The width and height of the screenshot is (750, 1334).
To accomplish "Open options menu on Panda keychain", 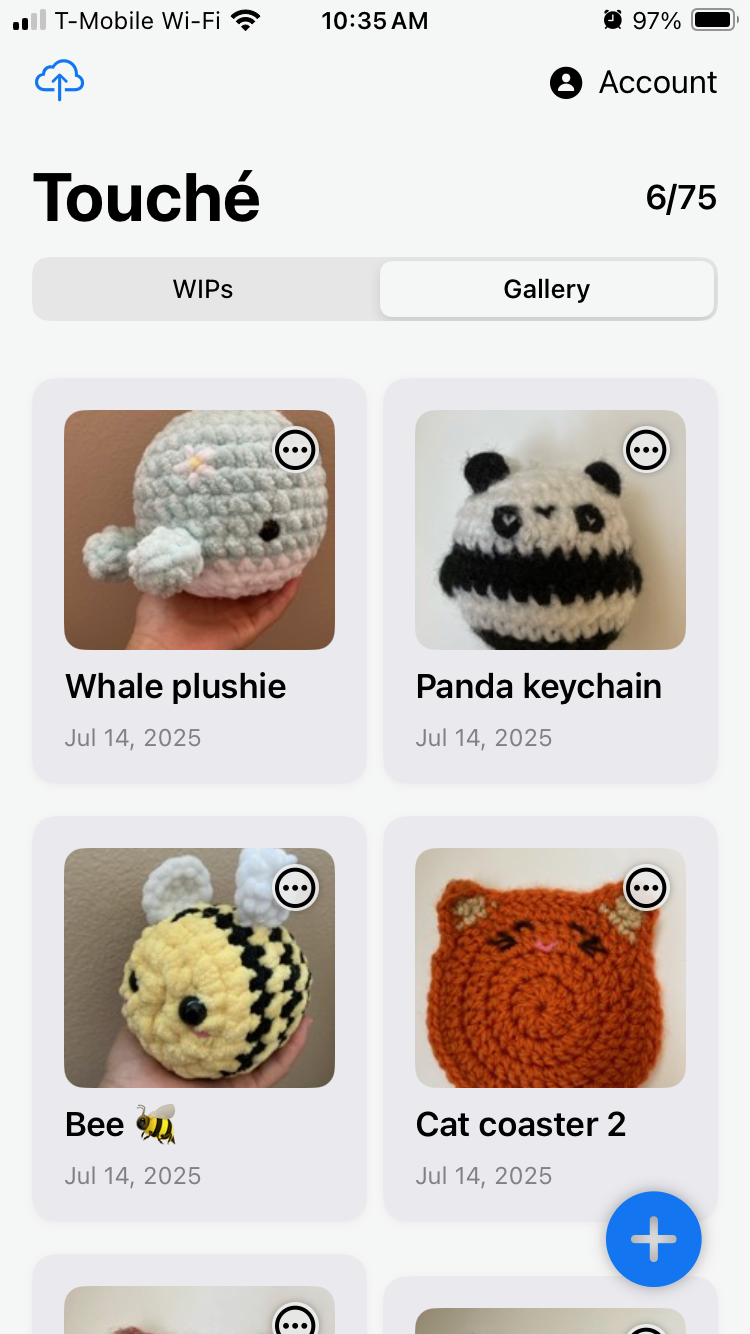I will (x=647, y=450).
